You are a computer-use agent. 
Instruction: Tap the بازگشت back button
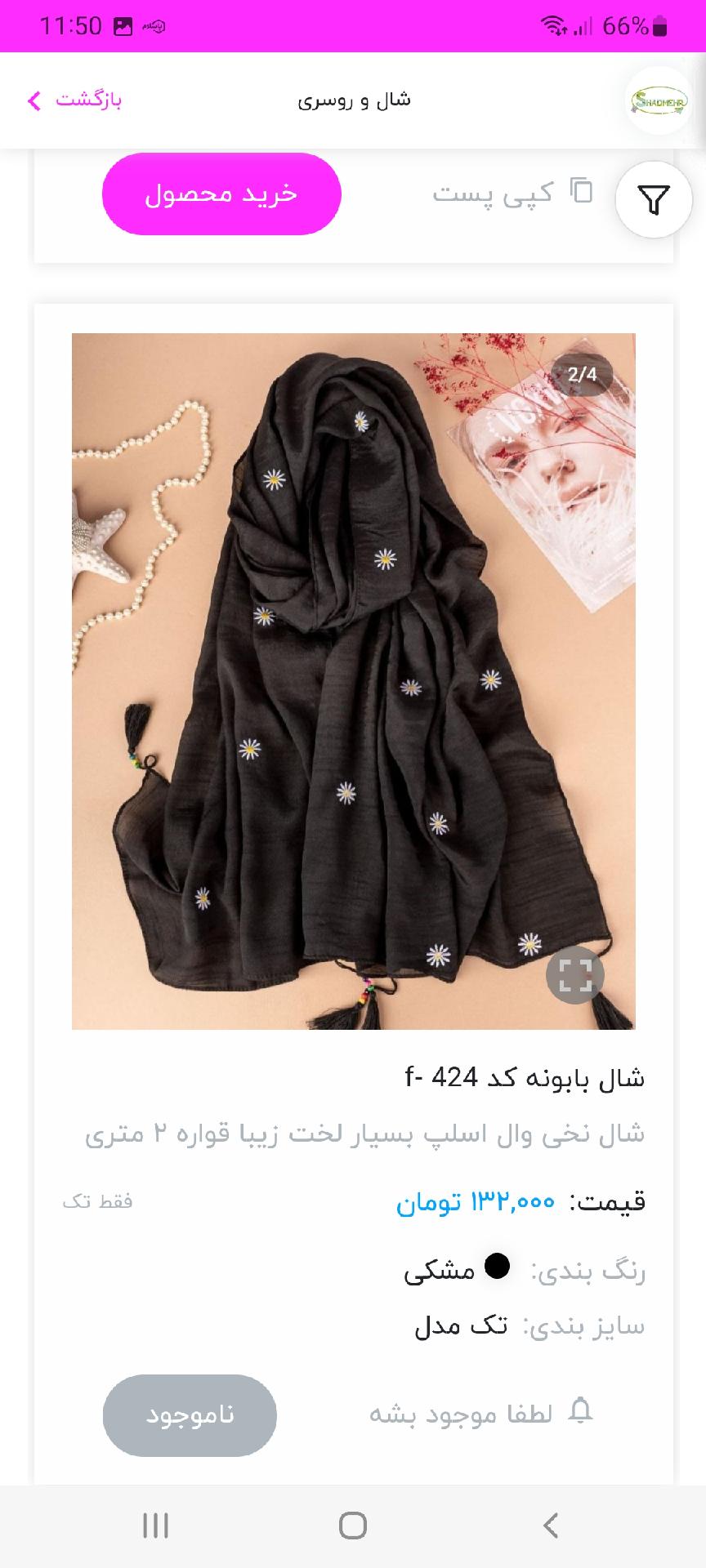74,100
